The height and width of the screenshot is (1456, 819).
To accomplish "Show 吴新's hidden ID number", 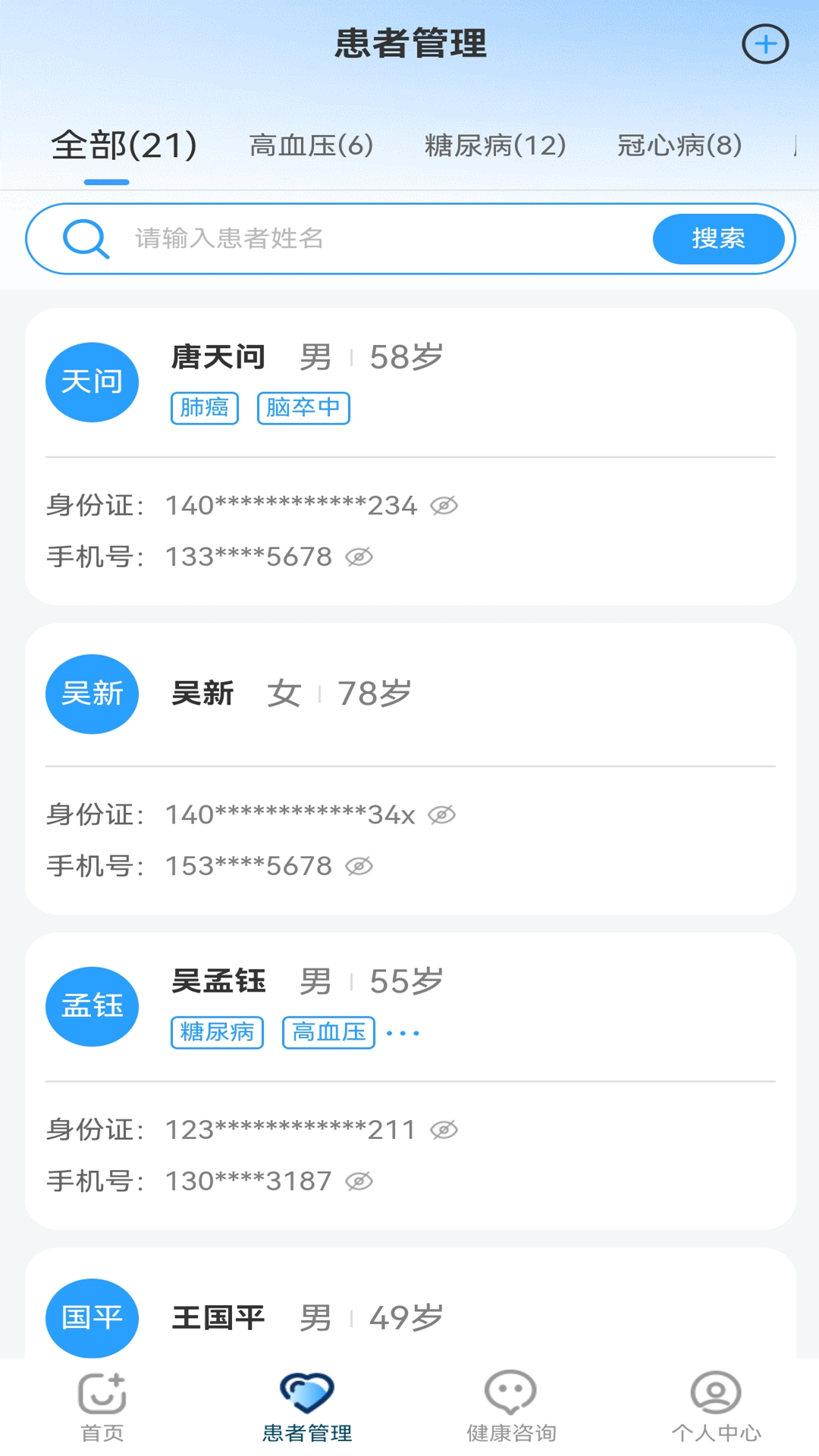I will (441, 814).
